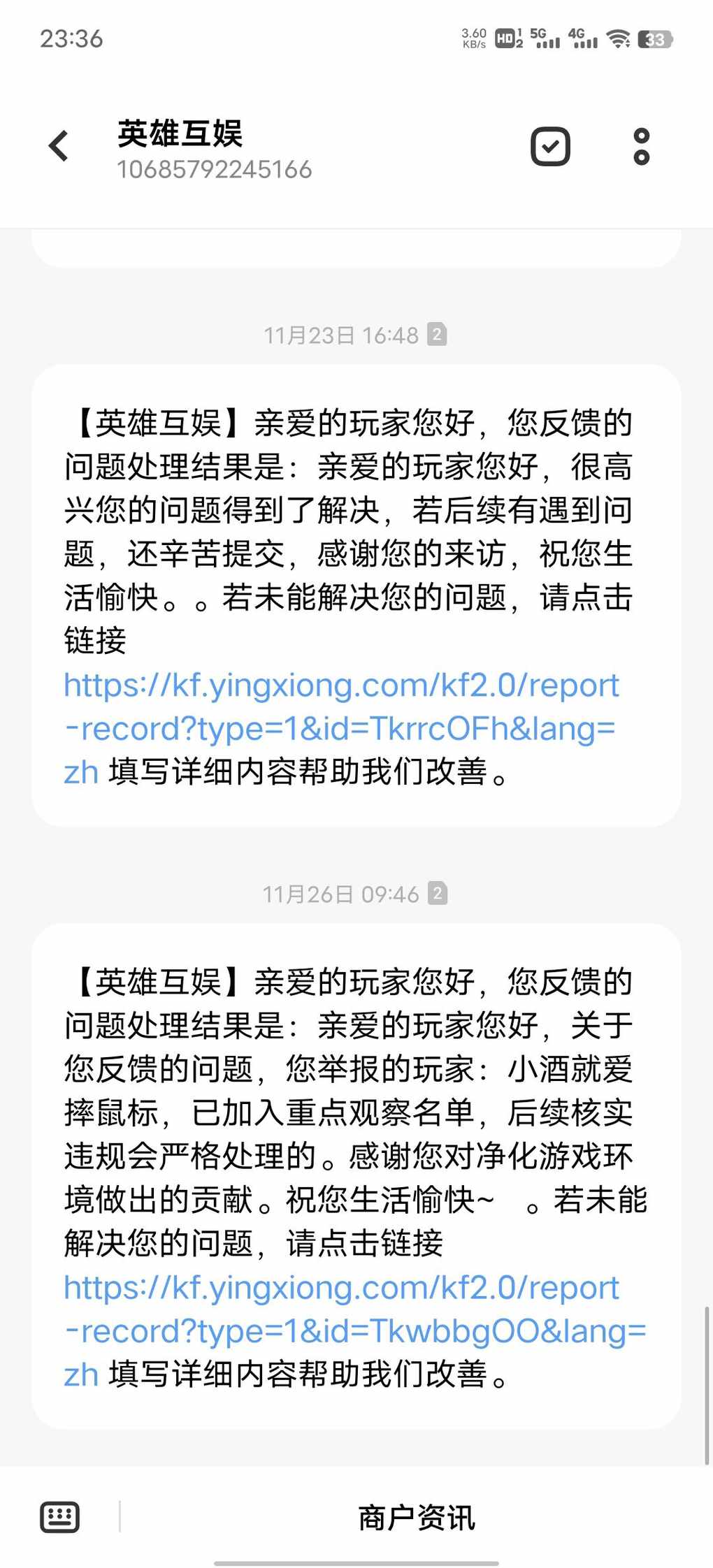The image size is (713, 1568).
Task: Open the report link with id TkrrcOFh
Action: pos(341,728)
